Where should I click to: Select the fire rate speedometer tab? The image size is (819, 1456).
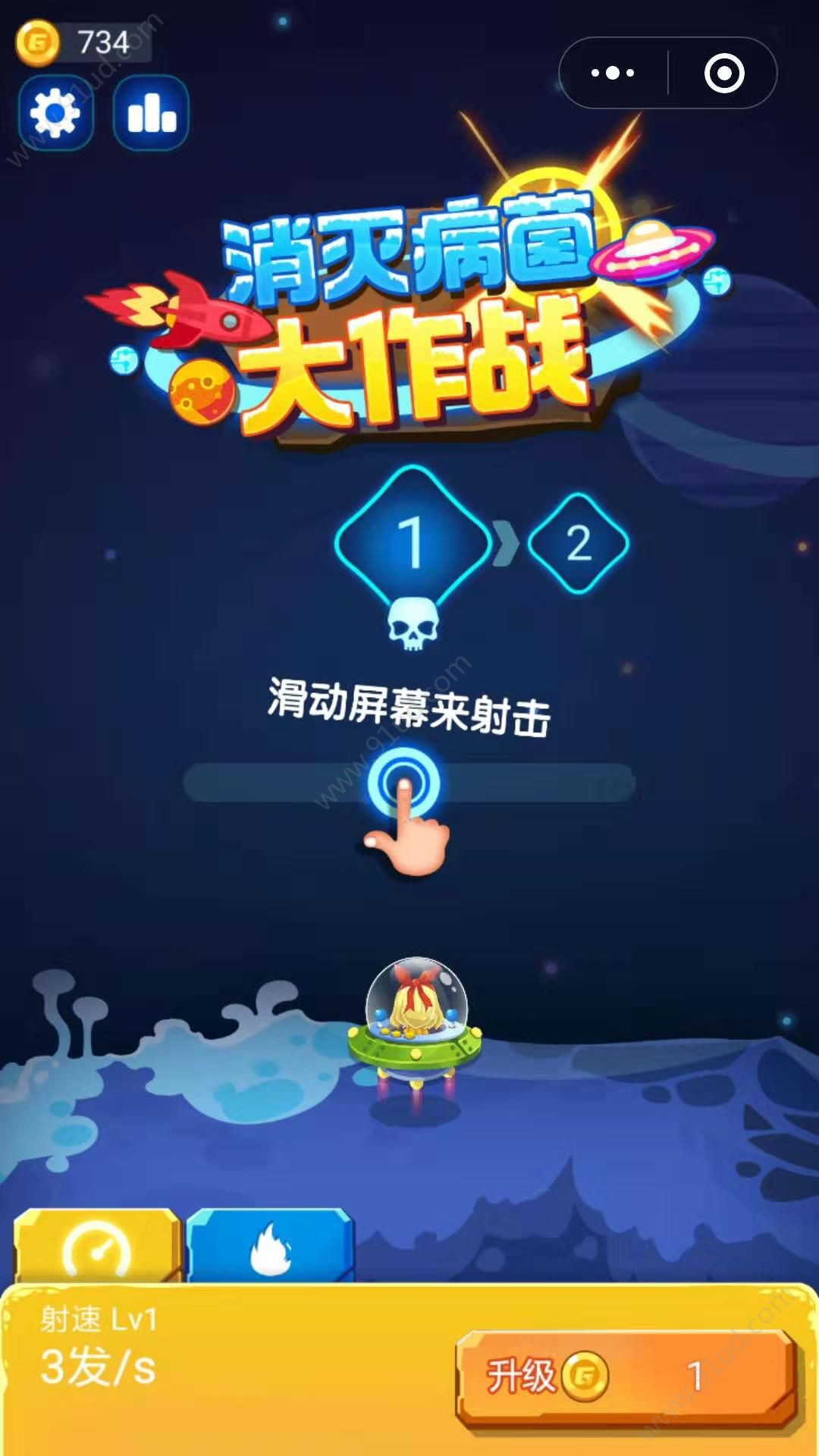97,1247
